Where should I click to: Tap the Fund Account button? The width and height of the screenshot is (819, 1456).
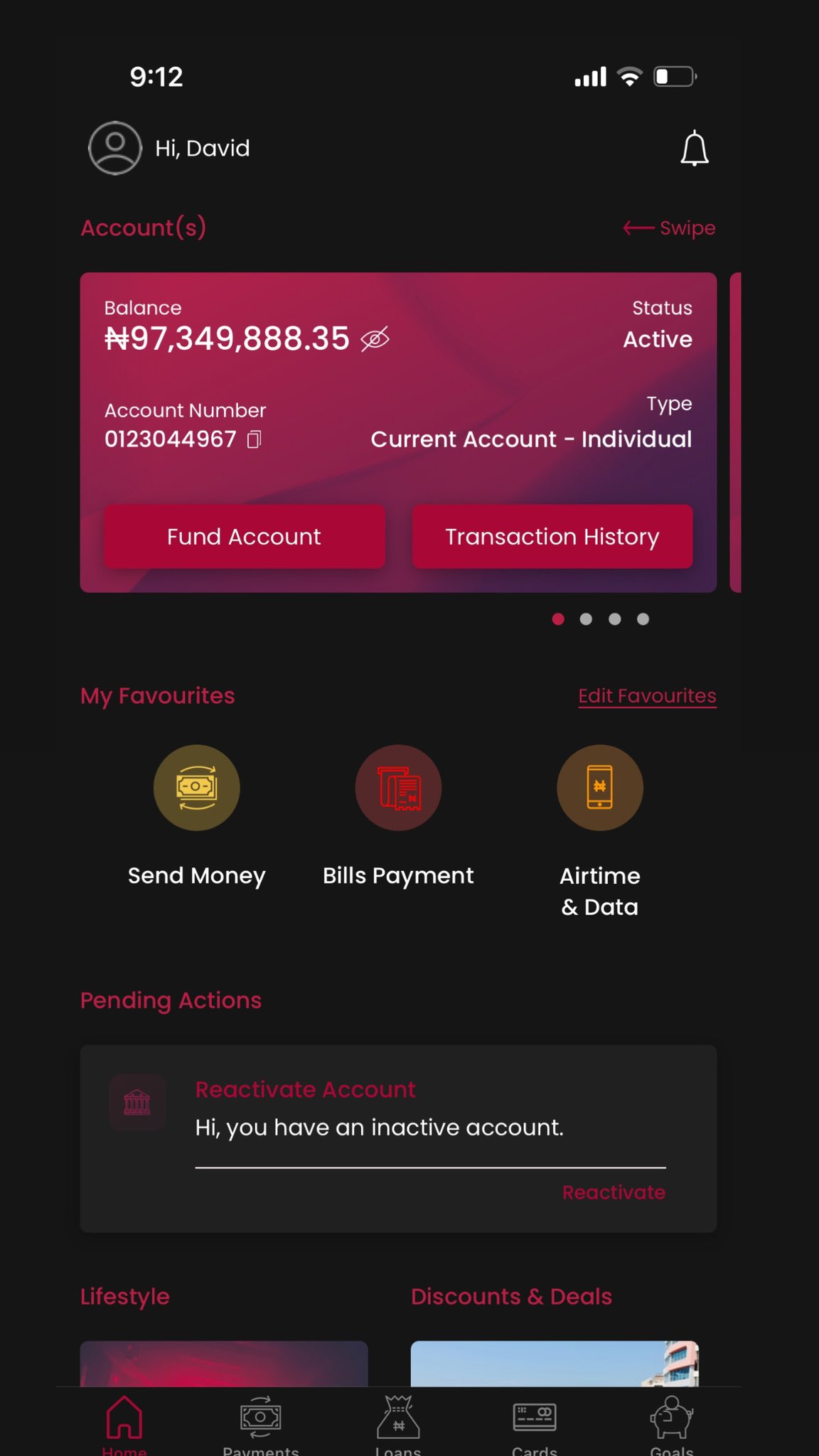(245, 536)
